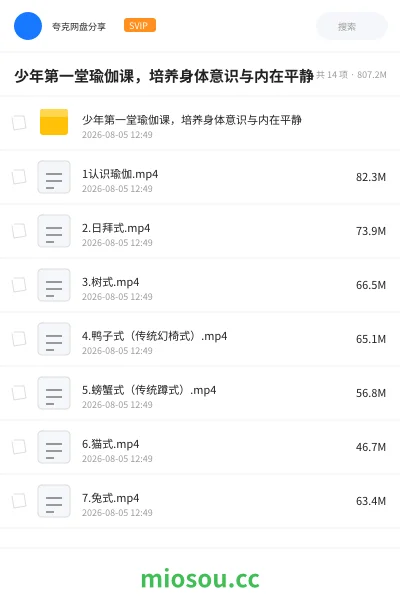
Task: Select the checkbox for 3.树式.mp4
Action: pos(19,285)
